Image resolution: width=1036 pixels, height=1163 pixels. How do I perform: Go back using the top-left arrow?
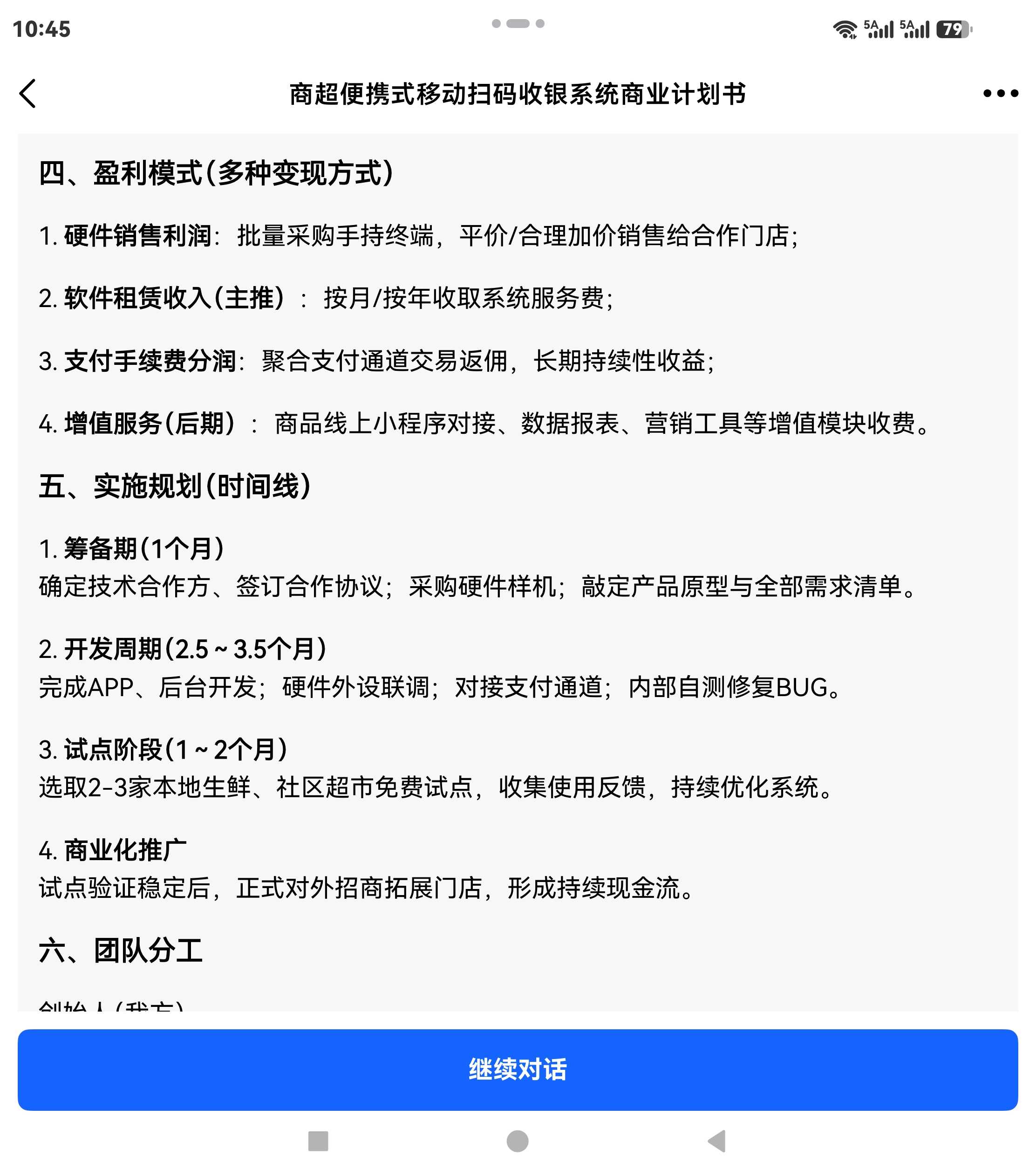pos(27,93)
